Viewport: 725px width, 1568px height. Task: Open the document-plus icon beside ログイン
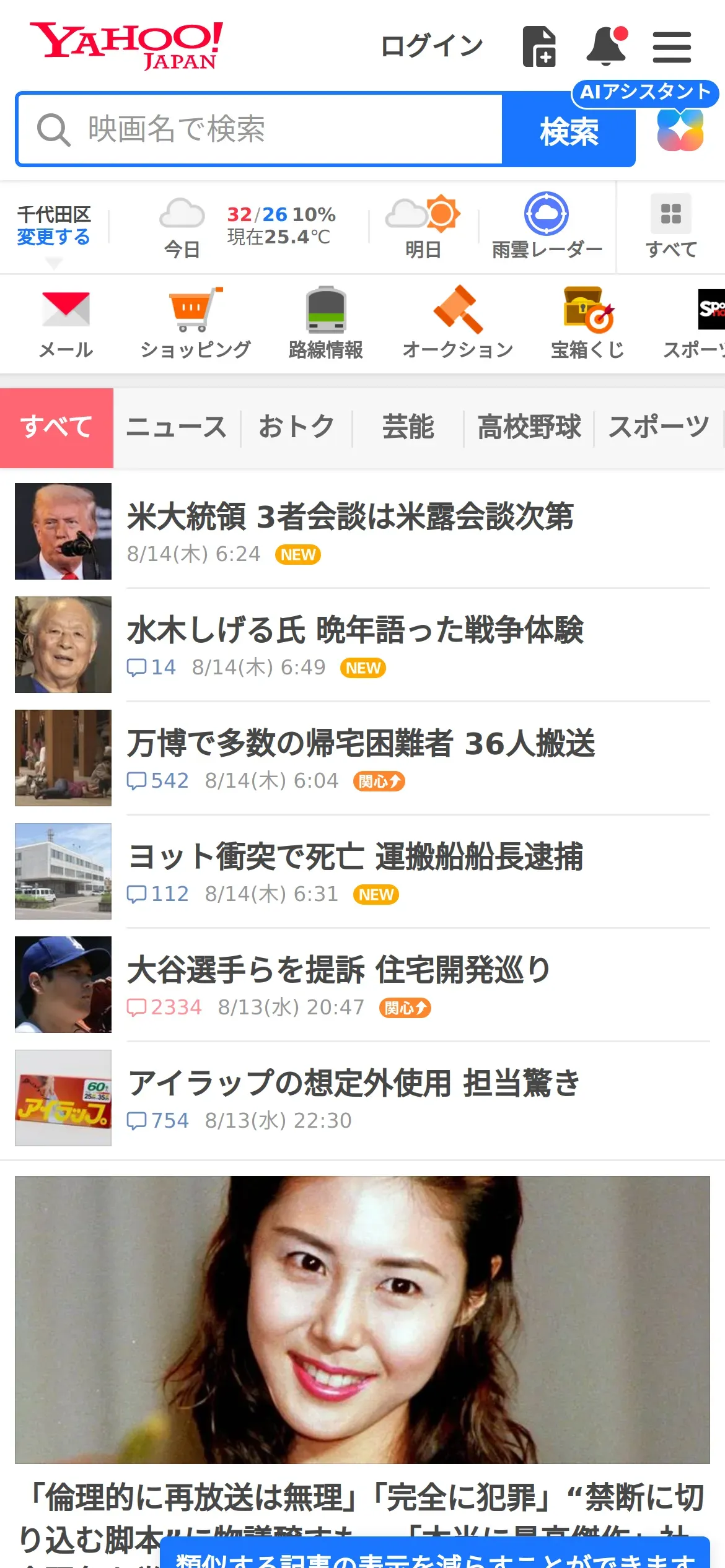(x=539, y=46)
